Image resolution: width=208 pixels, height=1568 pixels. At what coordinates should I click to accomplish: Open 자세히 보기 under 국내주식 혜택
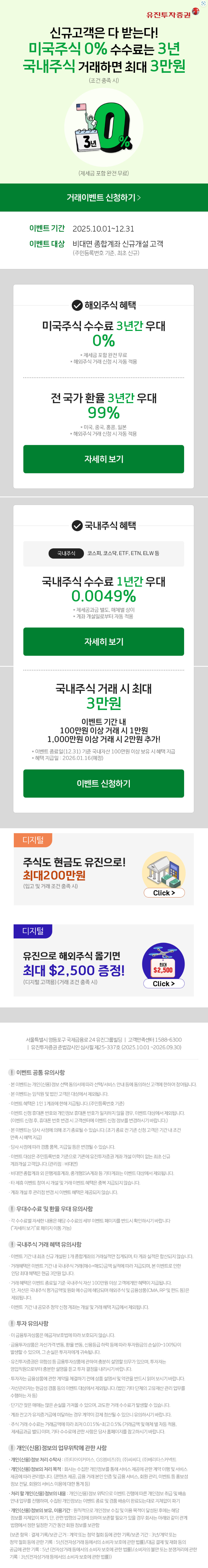point(103,641)
